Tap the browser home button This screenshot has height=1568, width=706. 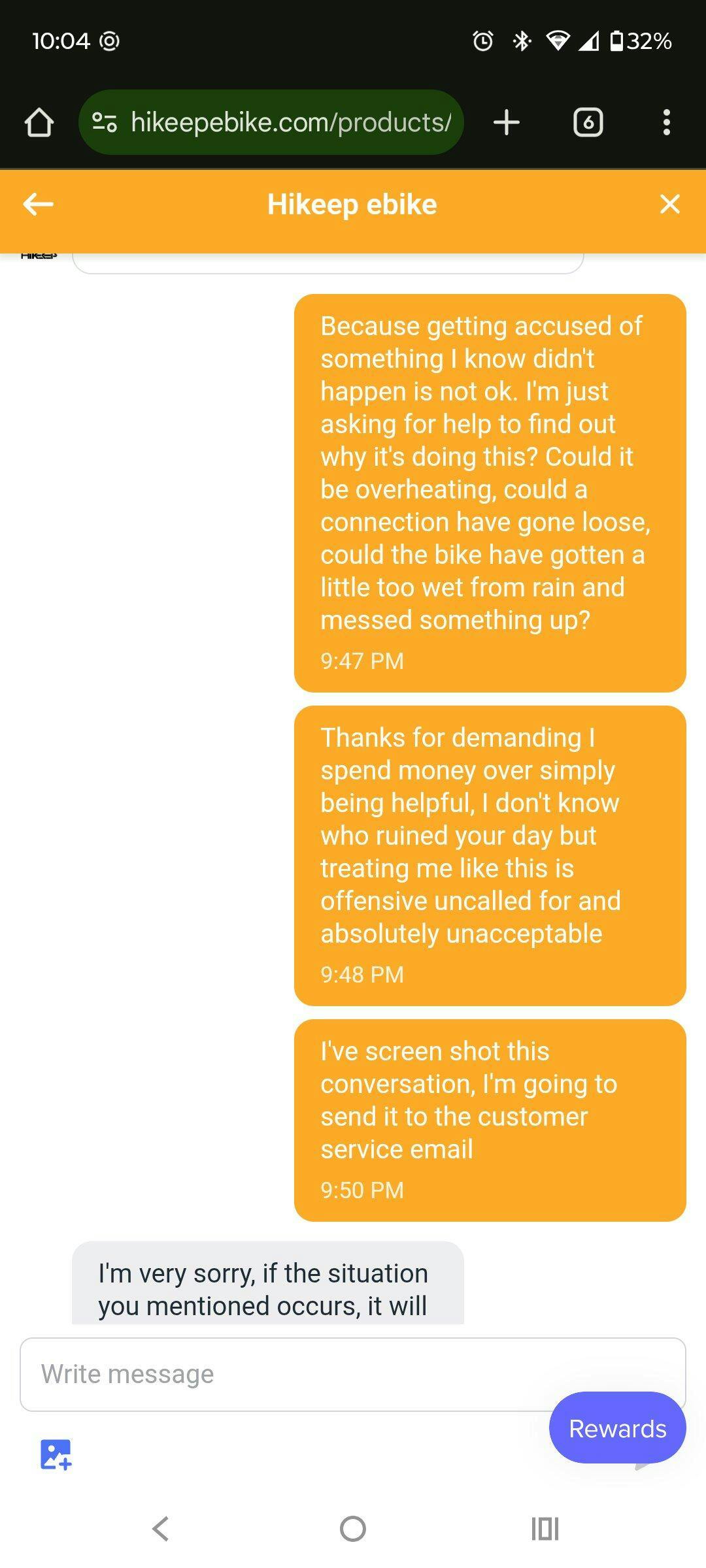pyautogui.click(x=39, y=122)
